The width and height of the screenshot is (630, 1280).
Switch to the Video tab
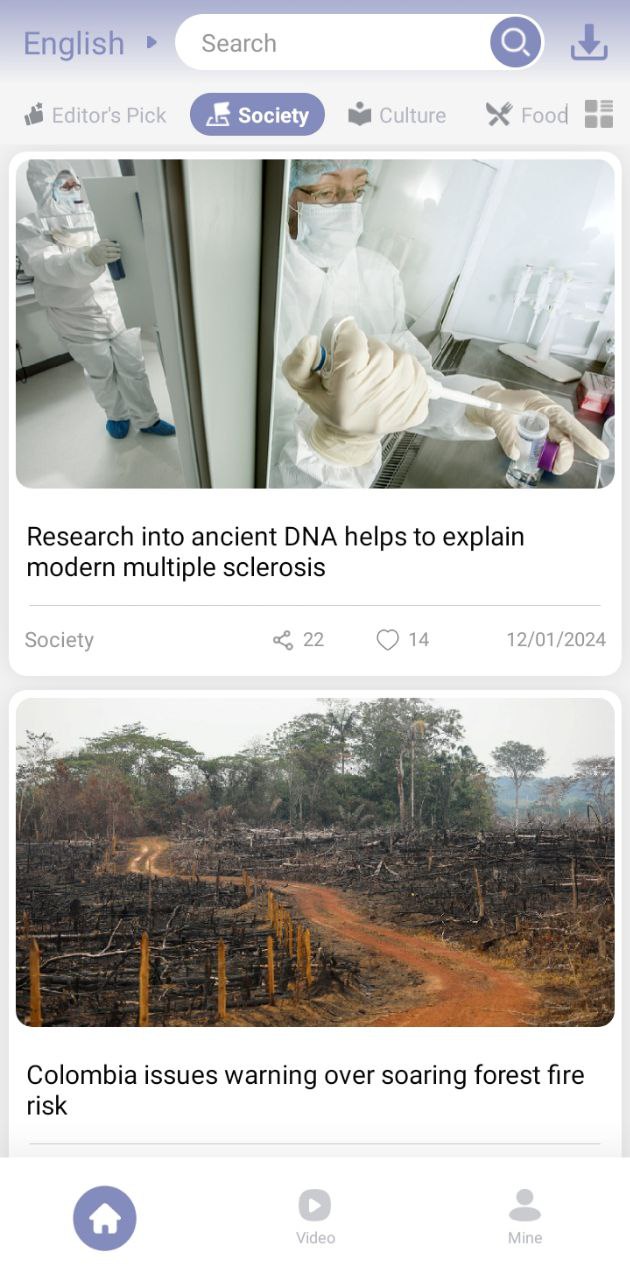tap(315, 1216)
